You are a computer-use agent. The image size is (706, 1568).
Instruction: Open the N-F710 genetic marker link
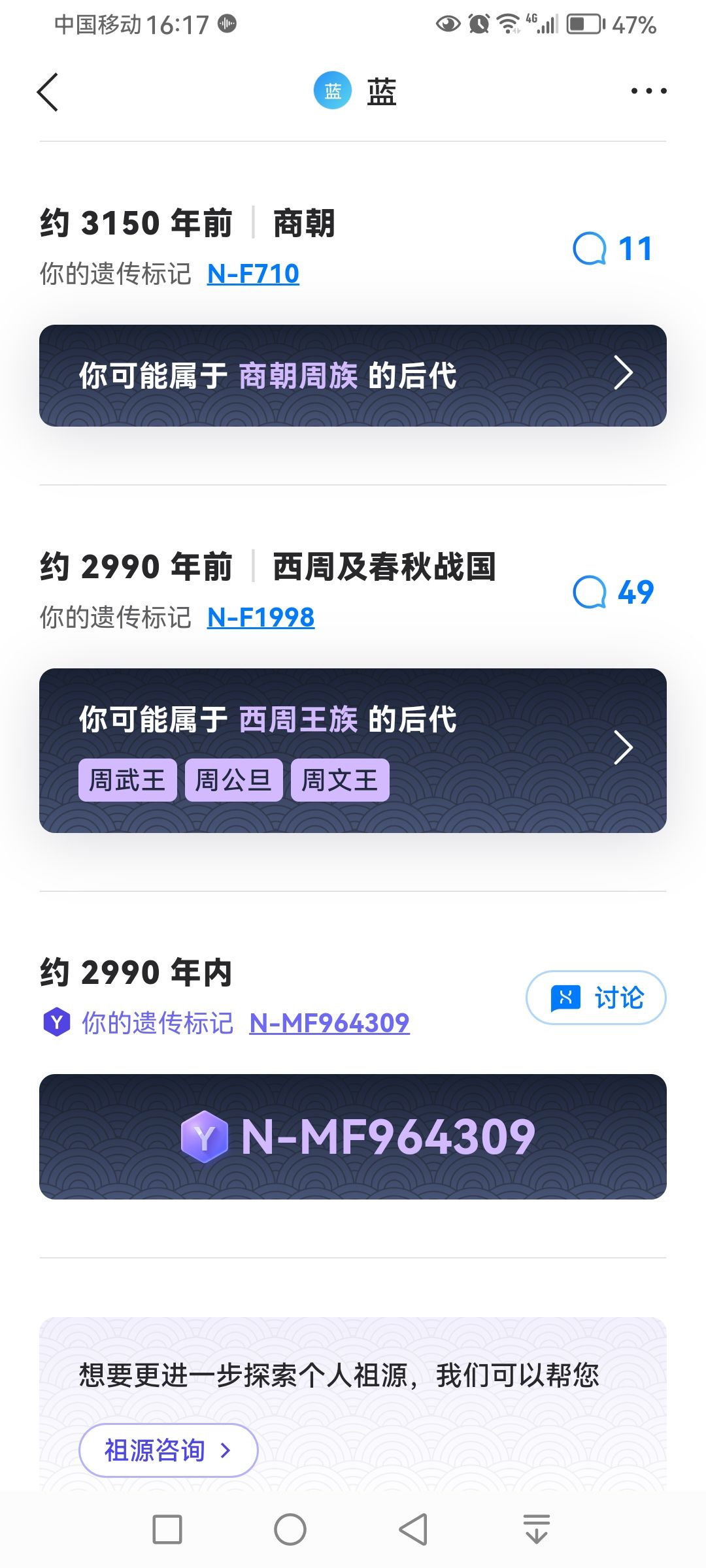pyautogui.click(x=253, y=274)
